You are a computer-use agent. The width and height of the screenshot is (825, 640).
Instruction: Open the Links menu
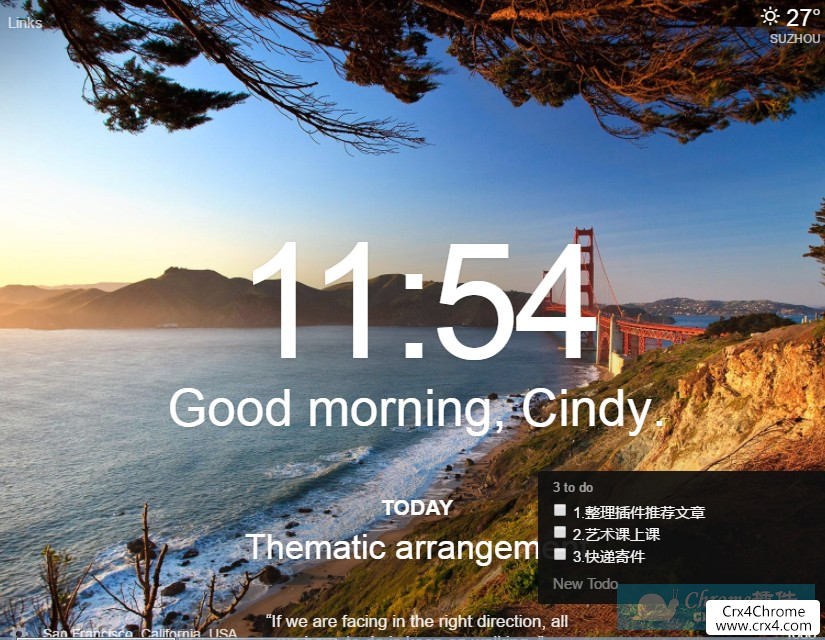pos(25,22)
